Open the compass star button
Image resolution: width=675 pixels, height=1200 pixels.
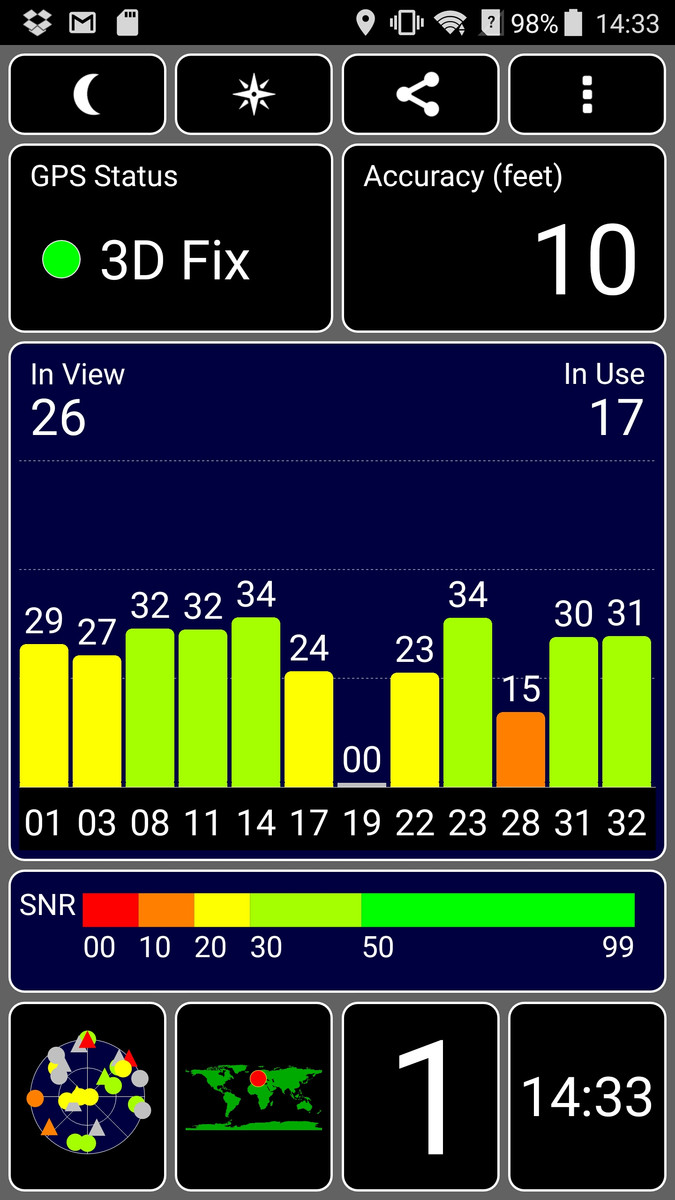point(254,95)
